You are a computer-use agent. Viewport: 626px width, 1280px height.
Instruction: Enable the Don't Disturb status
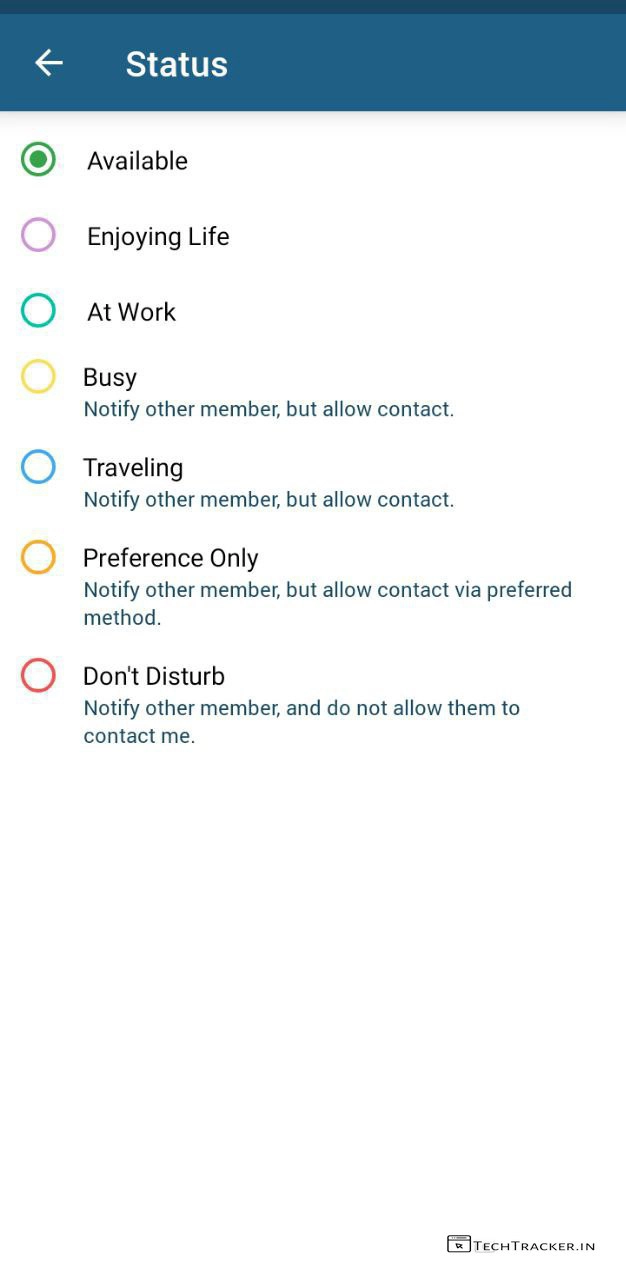[38, 675]
